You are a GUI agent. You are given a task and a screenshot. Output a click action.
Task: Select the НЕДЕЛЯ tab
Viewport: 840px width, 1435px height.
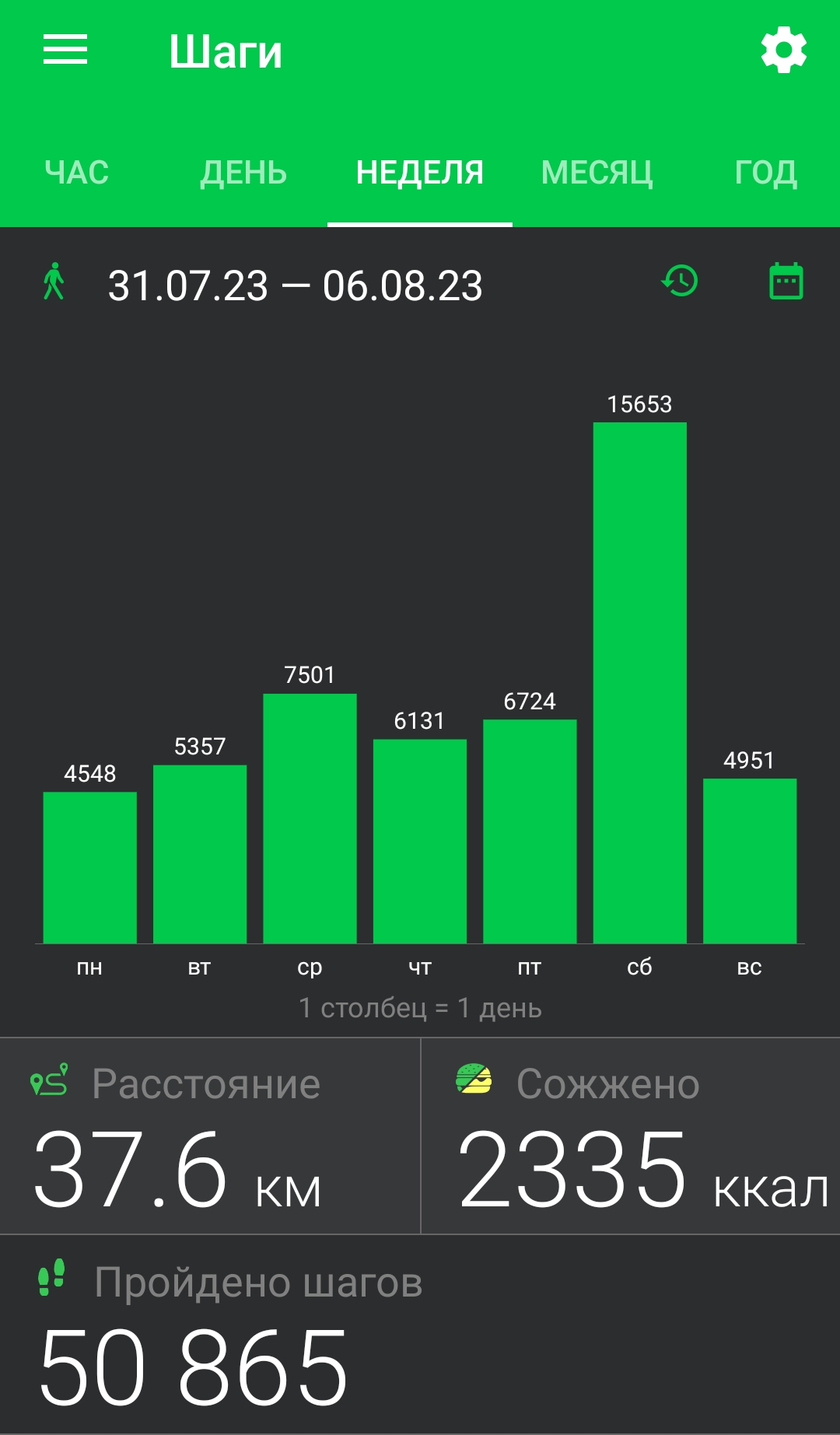[420, 173]
